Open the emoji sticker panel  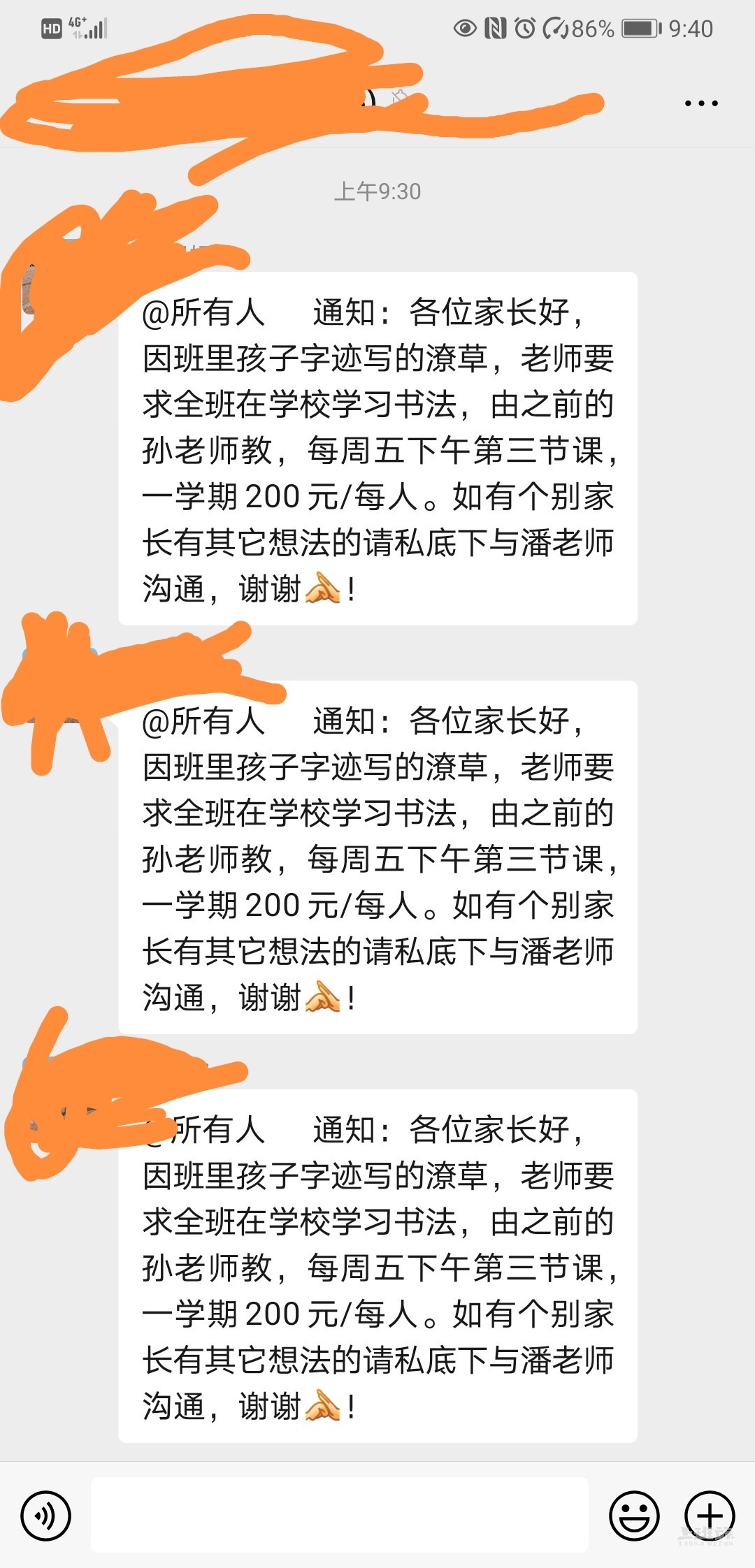pos(634,1516)
